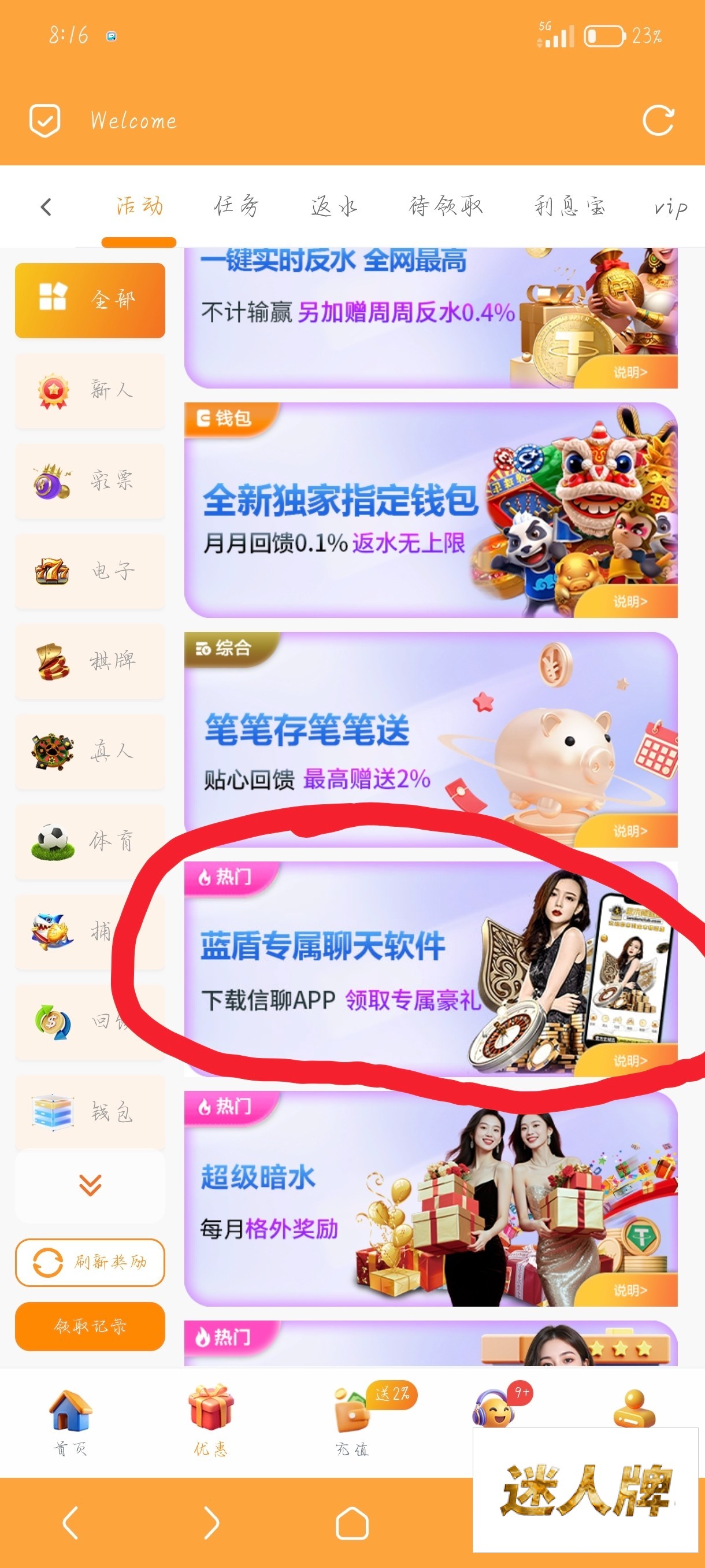Open 领取记录 claim history
Screen dimensions: 705x1568
point(90,1326)
